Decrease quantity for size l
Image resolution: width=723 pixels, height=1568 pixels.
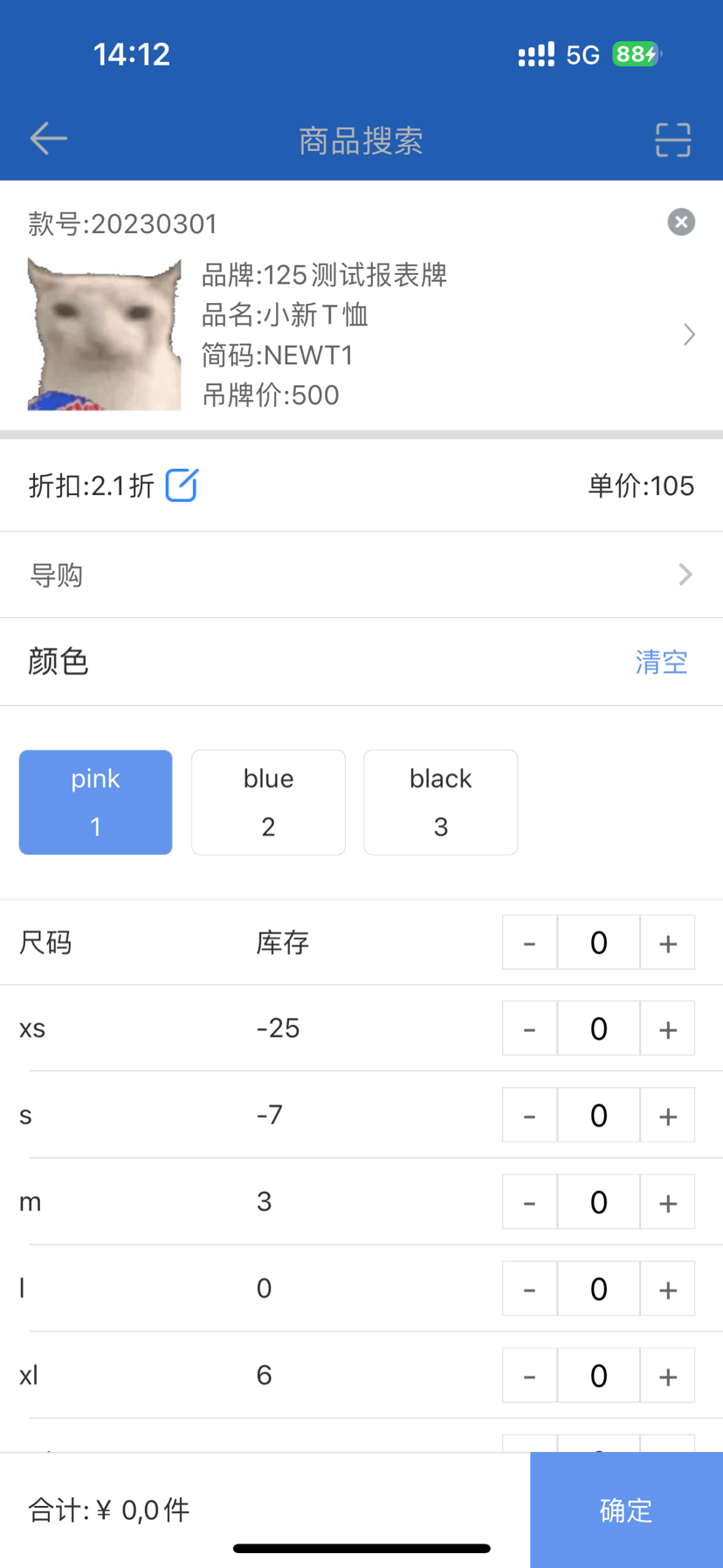[529, 1289]
